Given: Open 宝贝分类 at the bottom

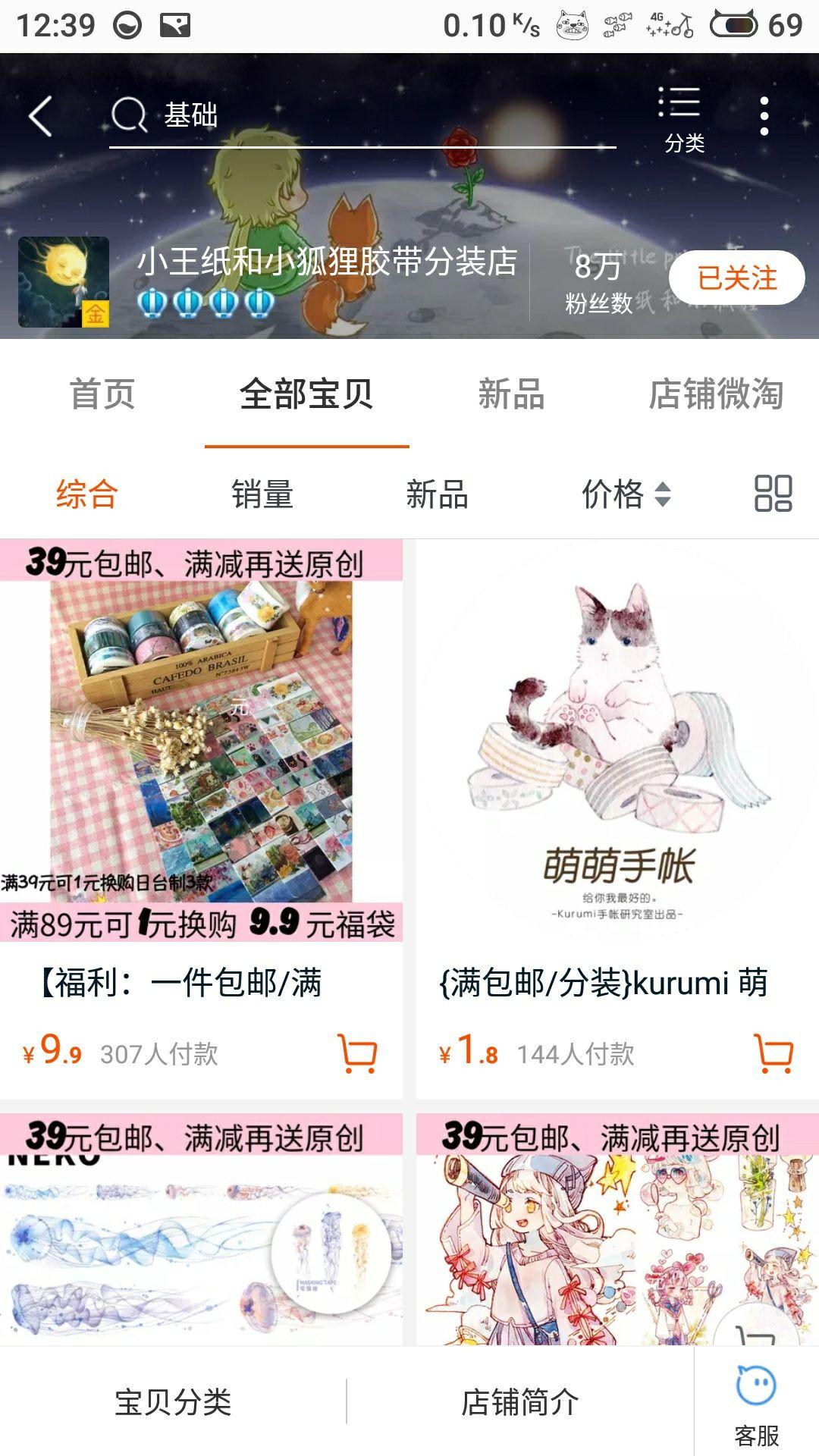Looking at the screenshot, I should pos(173,1401).
